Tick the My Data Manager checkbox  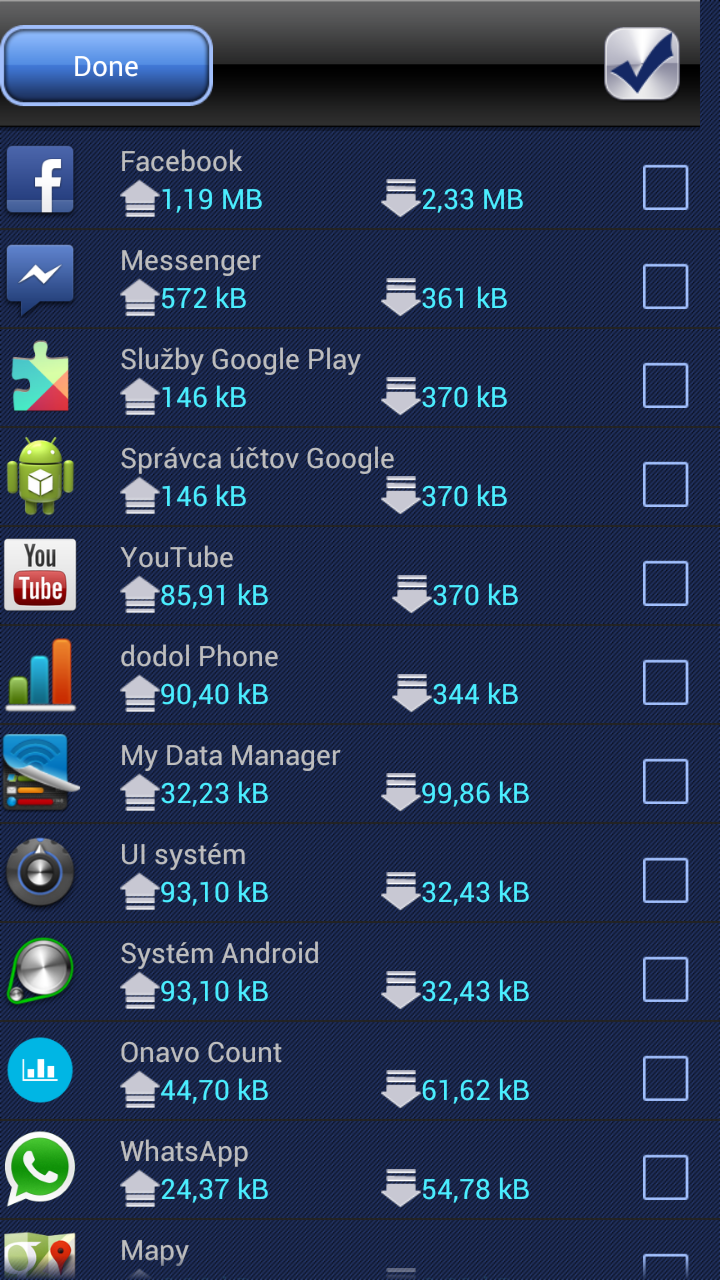(x=665, y=781)
